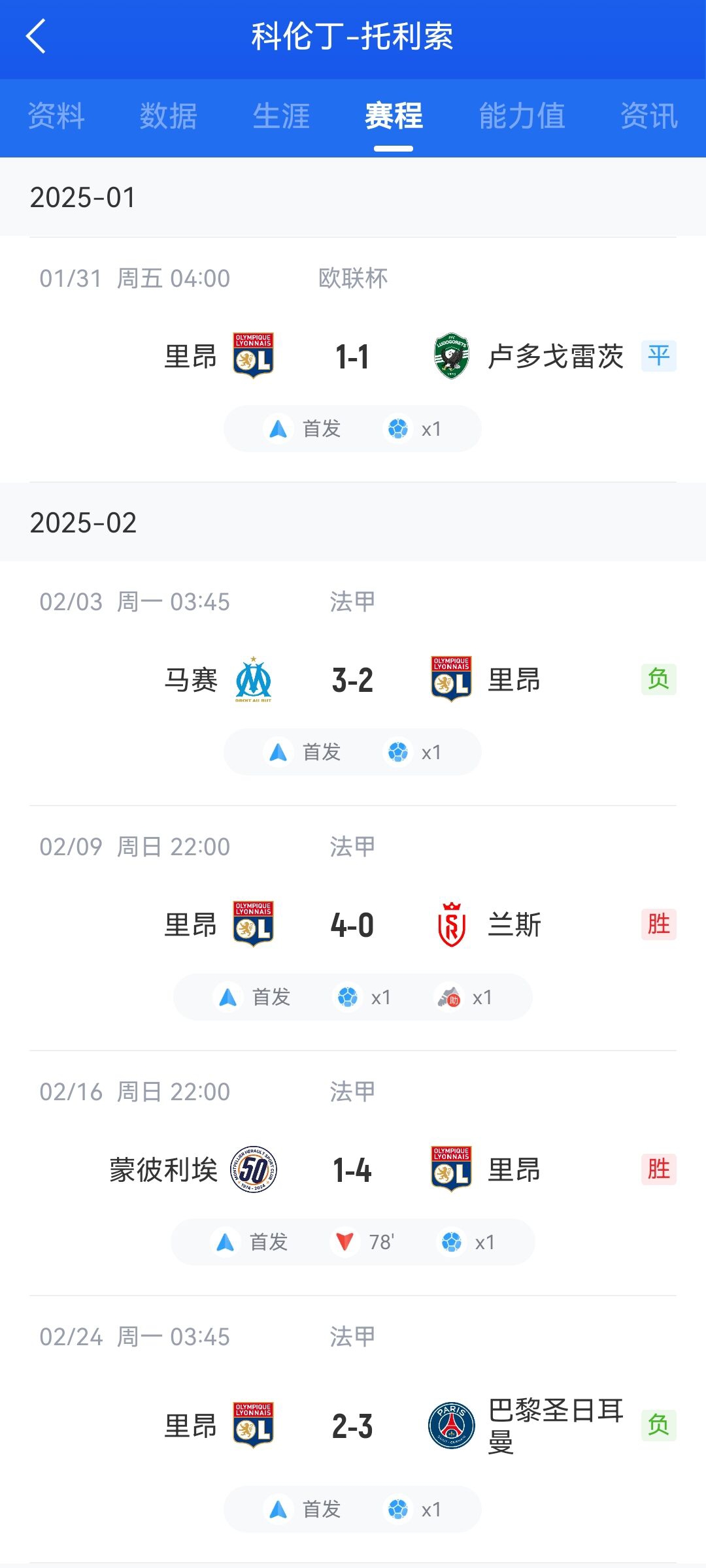The height and width of the screenshot is (1568, 706).
Task: Go back using the top-left arrow
Action: click(x=36, y=36)
